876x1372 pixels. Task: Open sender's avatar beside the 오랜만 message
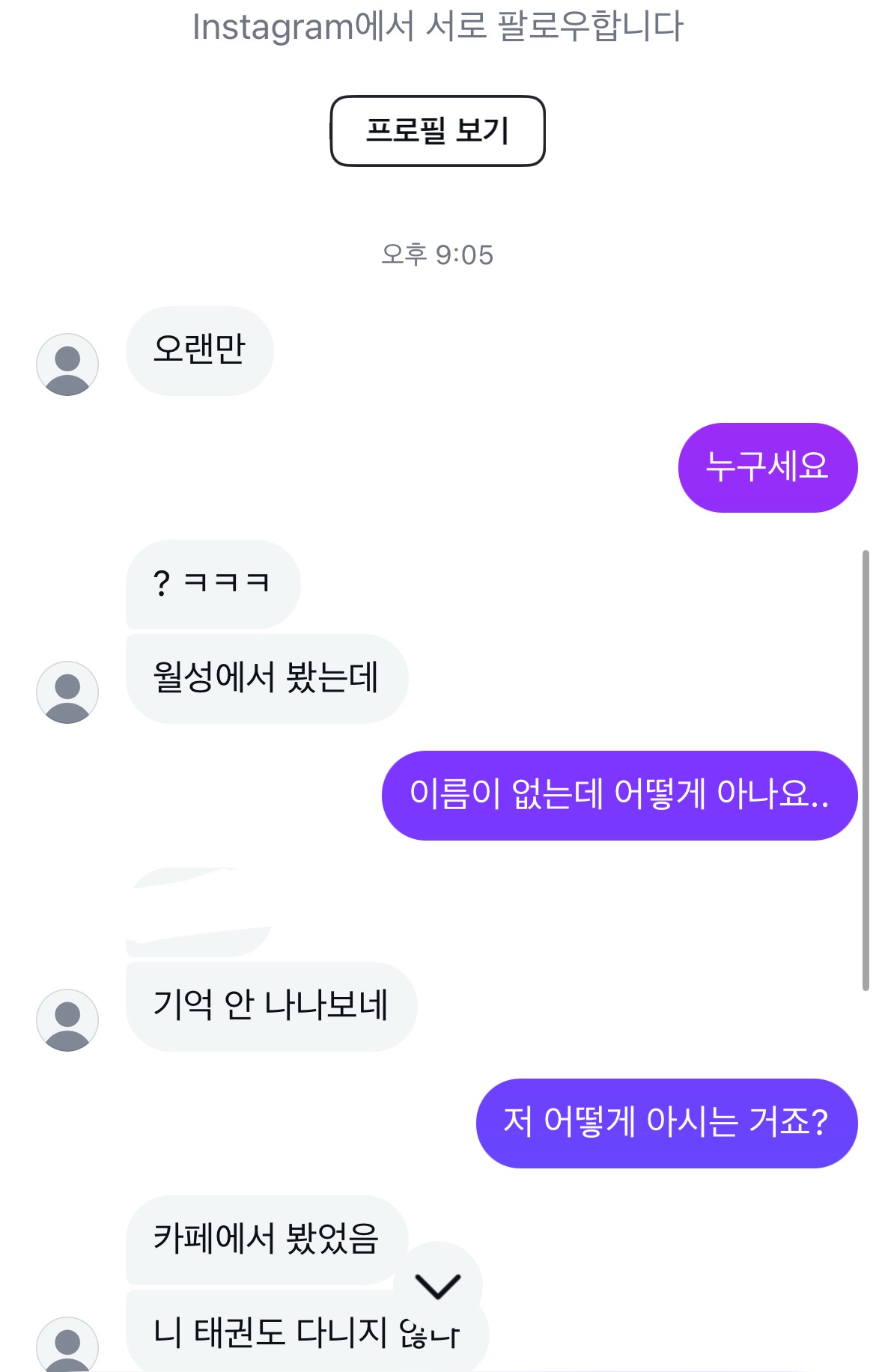tap(67, 365)
